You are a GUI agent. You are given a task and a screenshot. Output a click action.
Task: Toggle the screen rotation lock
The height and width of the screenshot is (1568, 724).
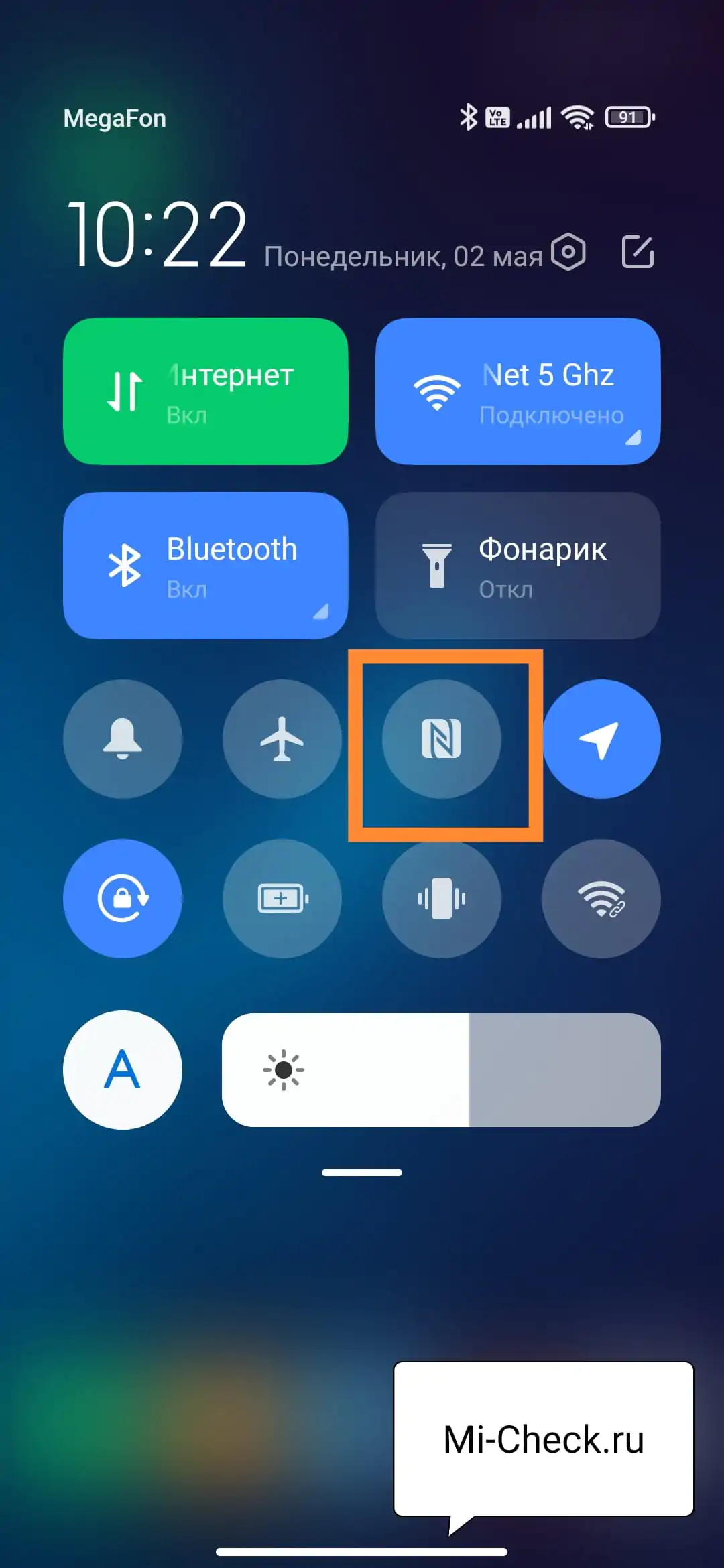click(x=123, y=899)
